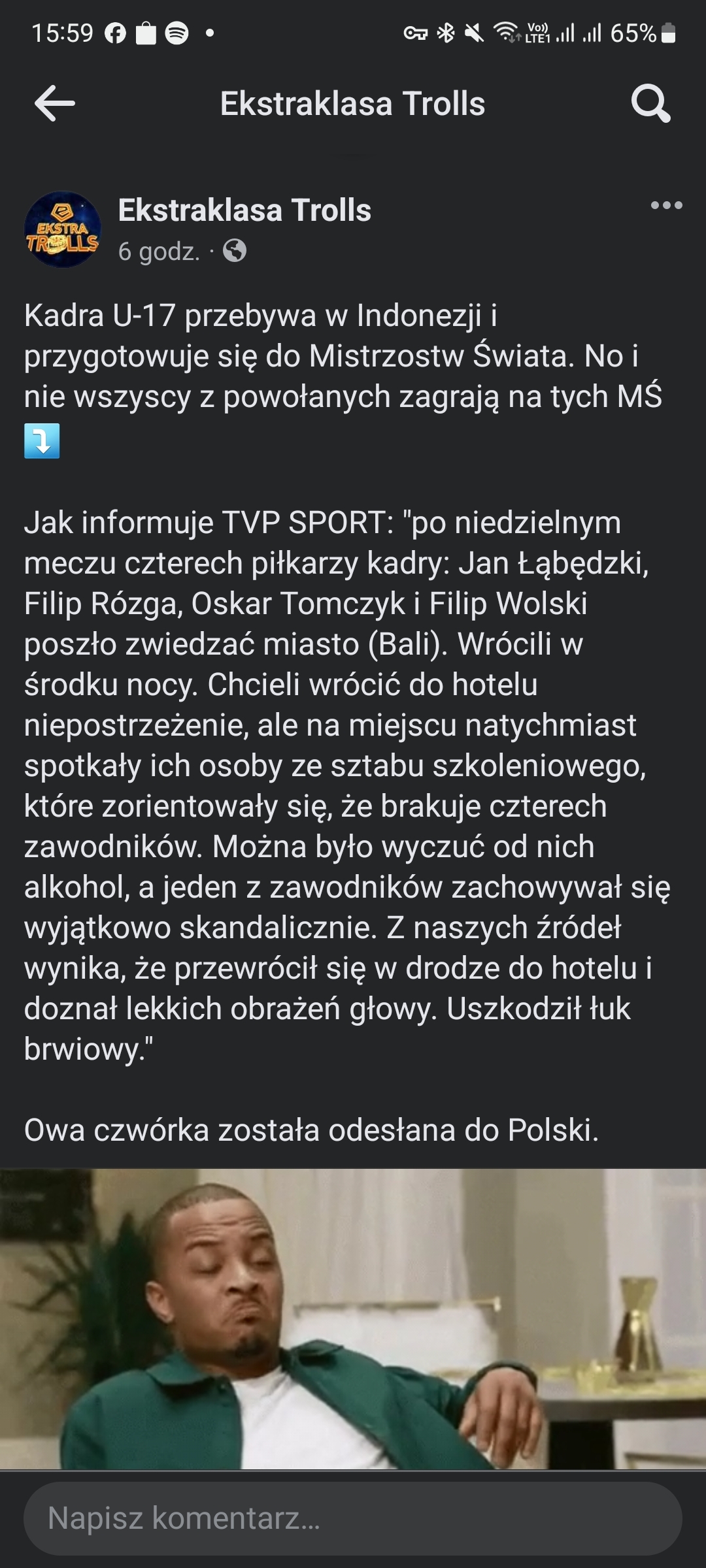
Task: Open the post's three-dot options menu
Action: (x=666, y=205)
